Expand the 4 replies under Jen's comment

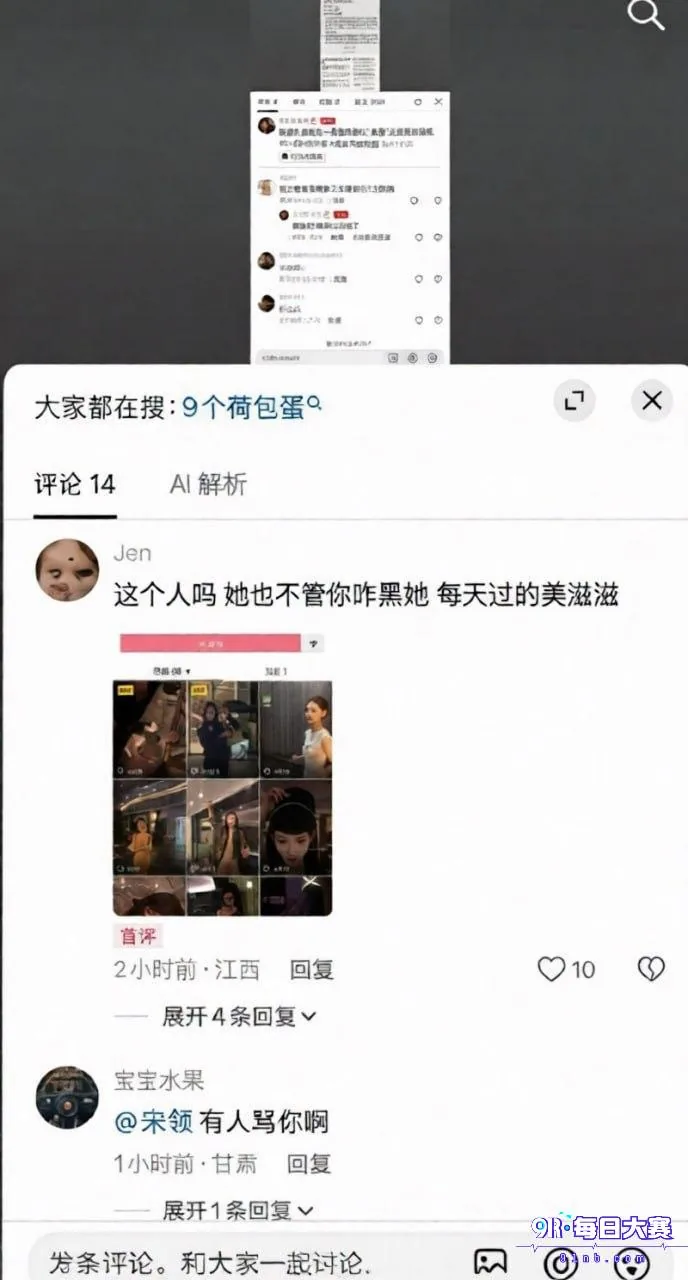[x=239, y=1017]
